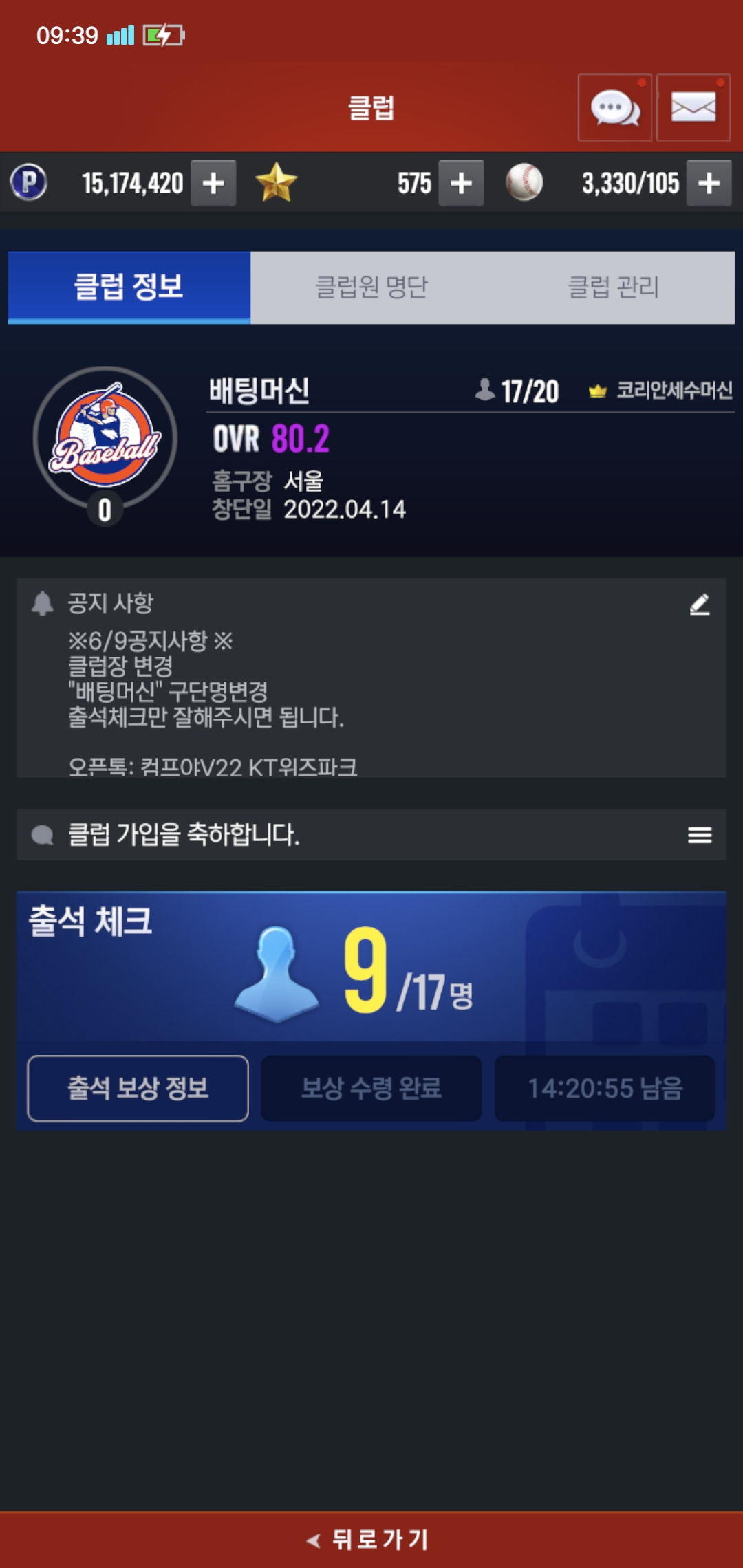Add more stars next to 575
The image size is (743, 1568).
(x=461, y=183)
